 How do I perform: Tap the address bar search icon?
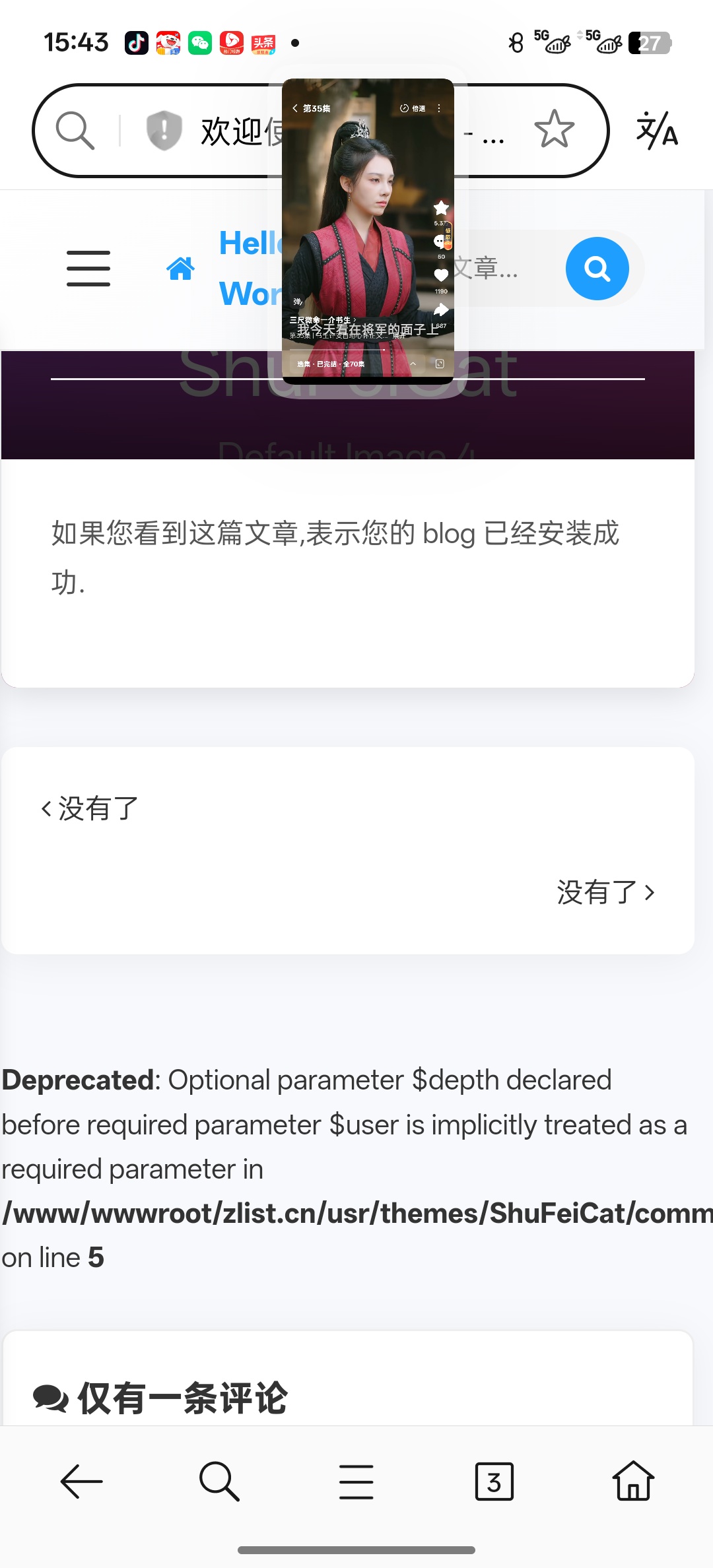click(x=75, y=130)
